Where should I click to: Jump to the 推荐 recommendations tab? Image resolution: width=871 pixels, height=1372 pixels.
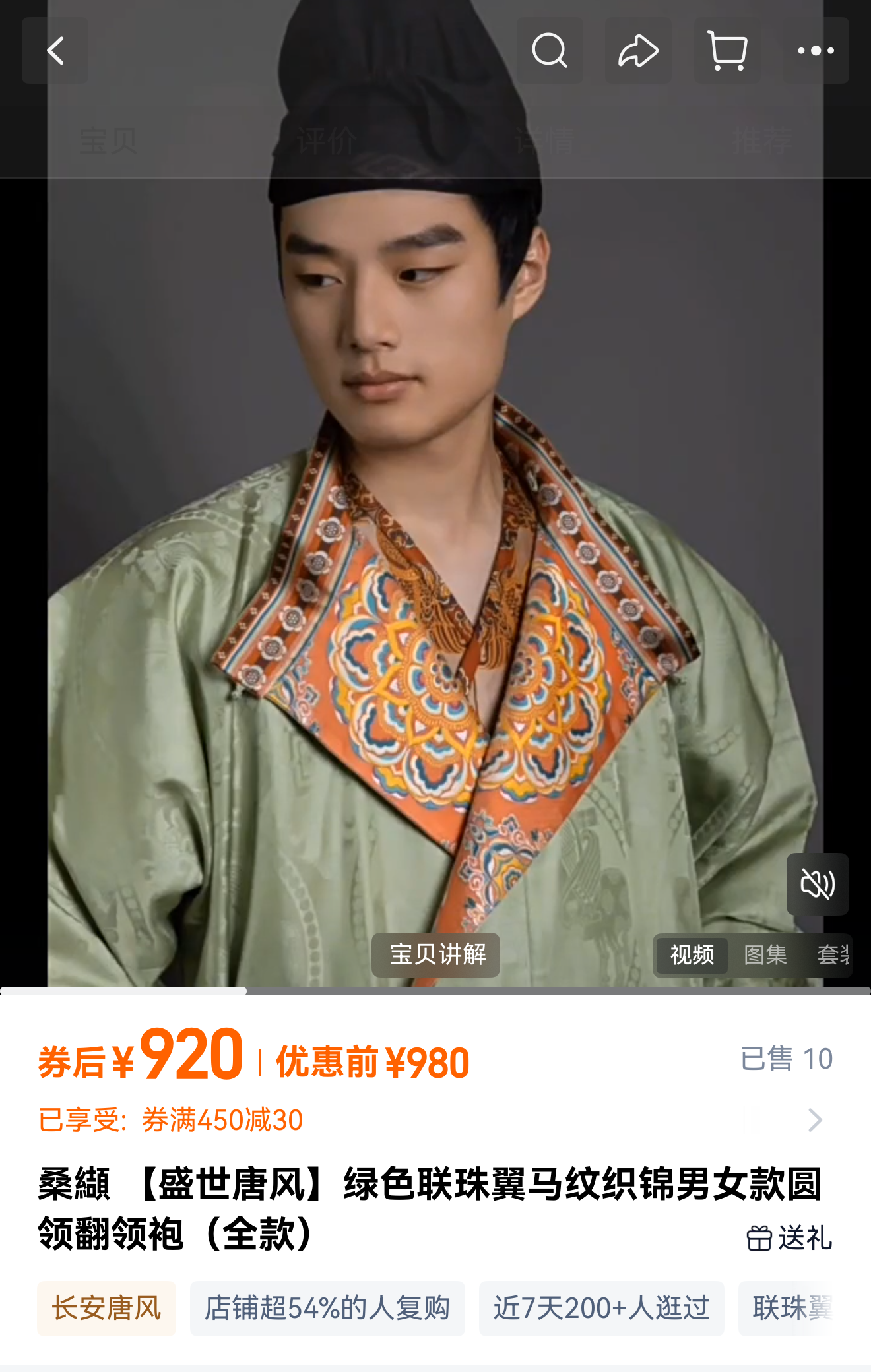click(762, 140)
